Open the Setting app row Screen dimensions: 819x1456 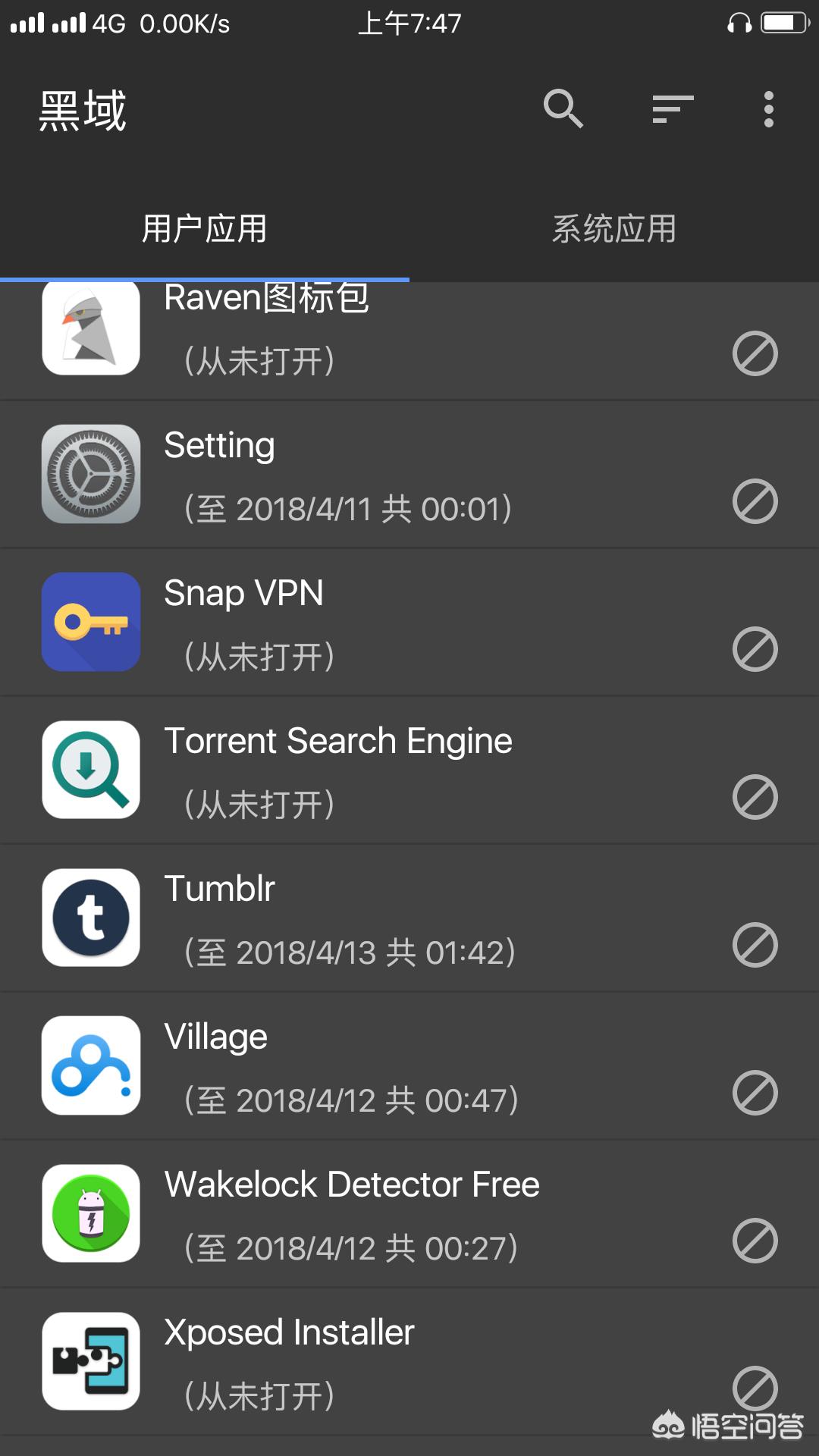409,475
